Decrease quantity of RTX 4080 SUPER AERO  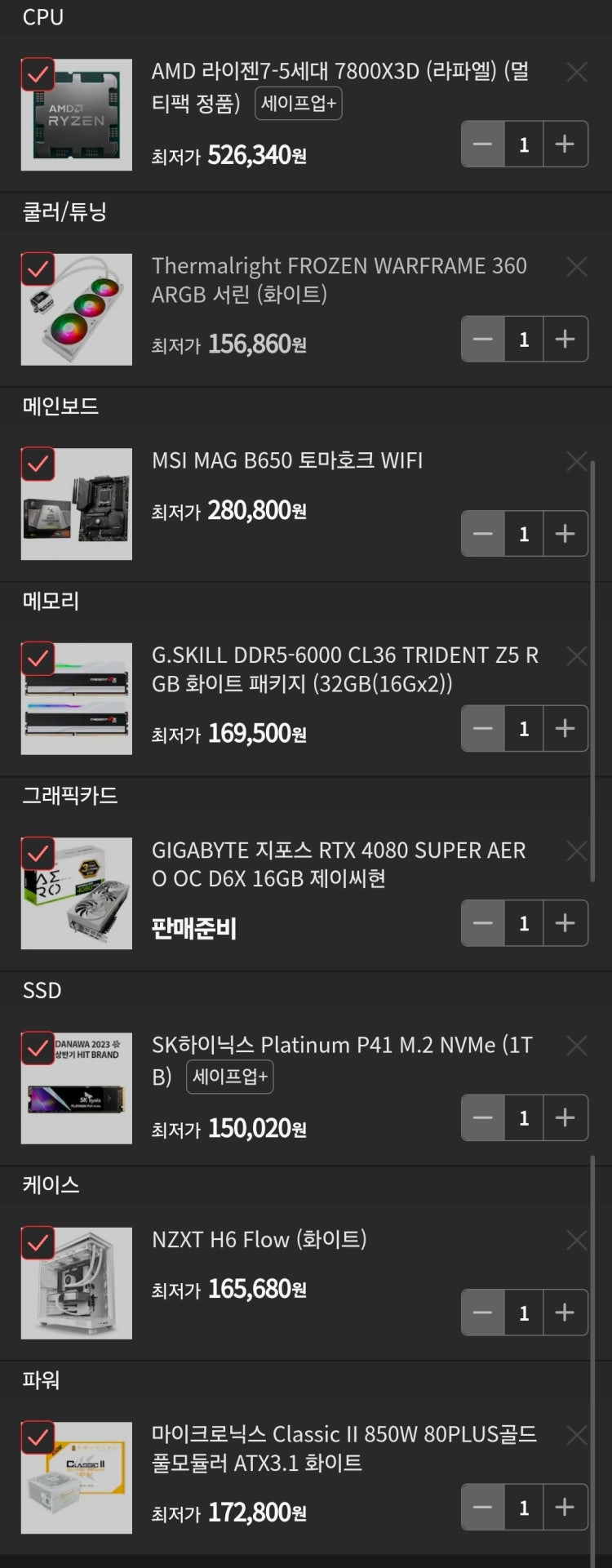click(482, 923)
